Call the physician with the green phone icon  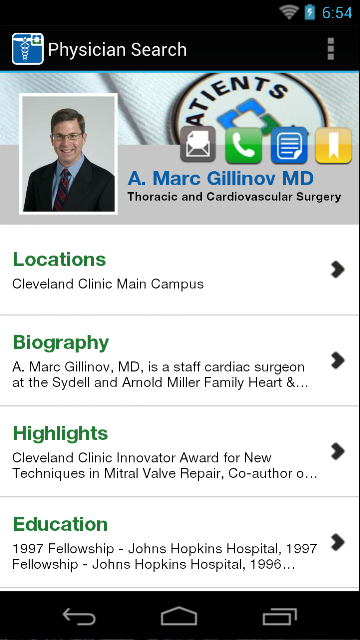coord(244,145)
